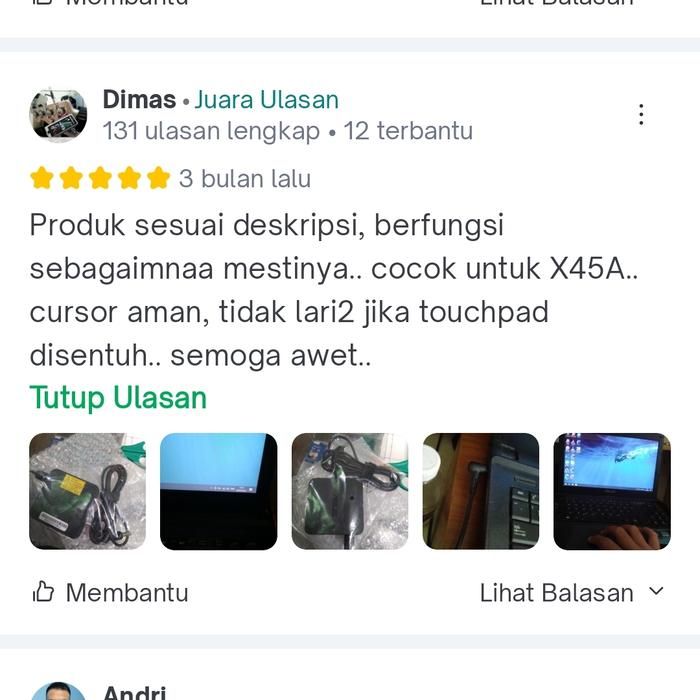Expand Lihat Balasan under Dimas's review
700x700 pixels.
pyautogui.click(x=571, y=592)
